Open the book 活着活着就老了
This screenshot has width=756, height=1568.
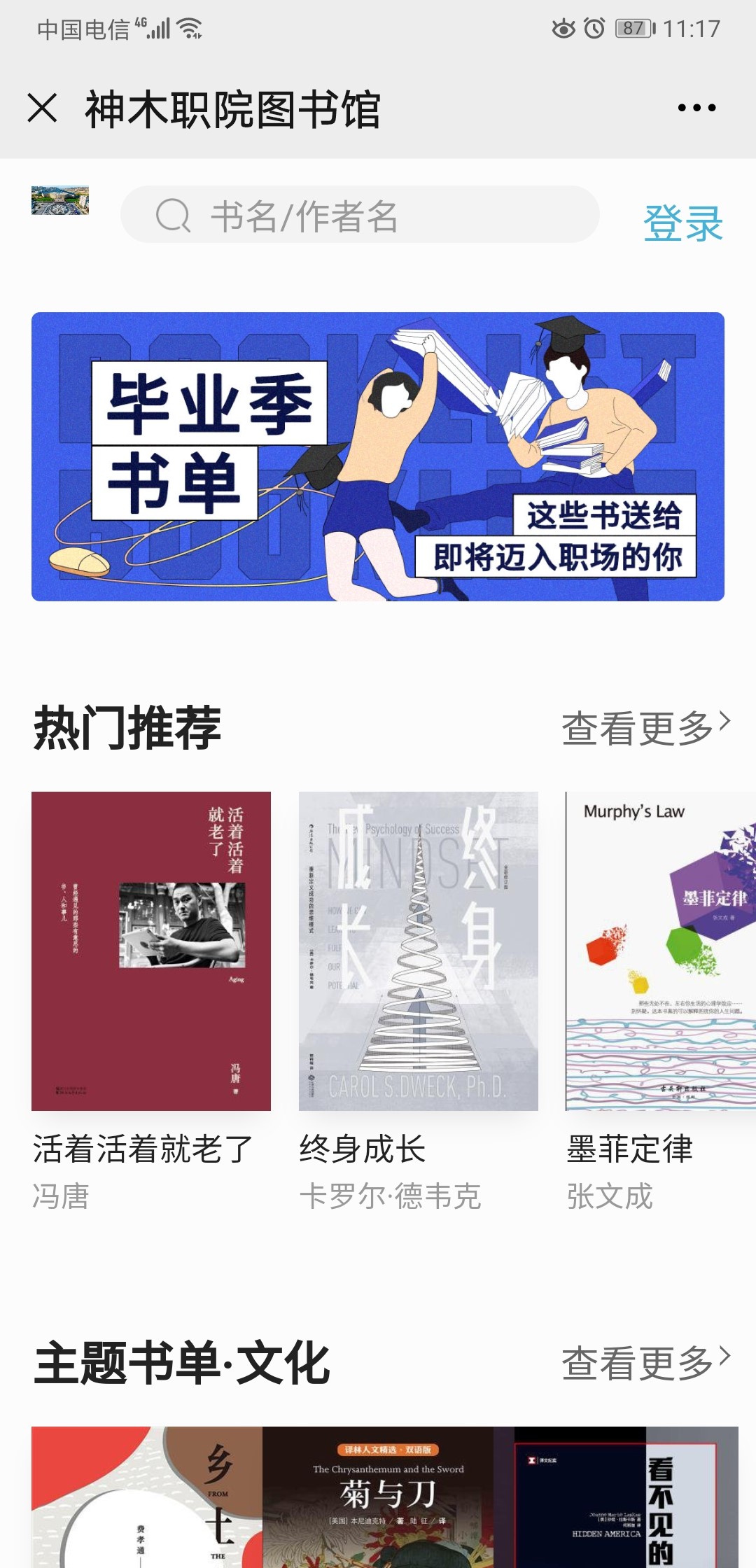click(151, 951)
